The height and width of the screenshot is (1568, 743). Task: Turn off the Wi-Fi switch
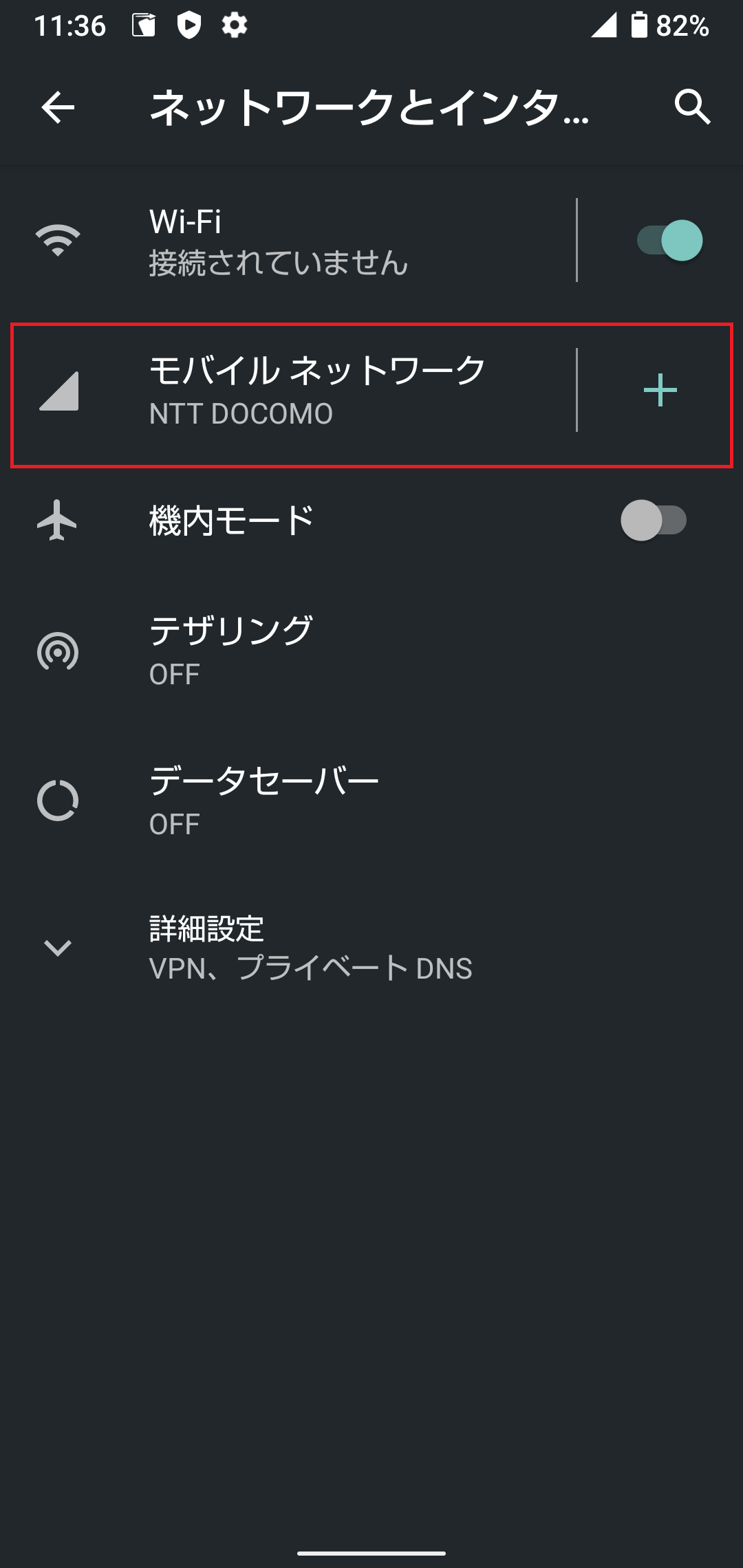[x=669, y=241]
